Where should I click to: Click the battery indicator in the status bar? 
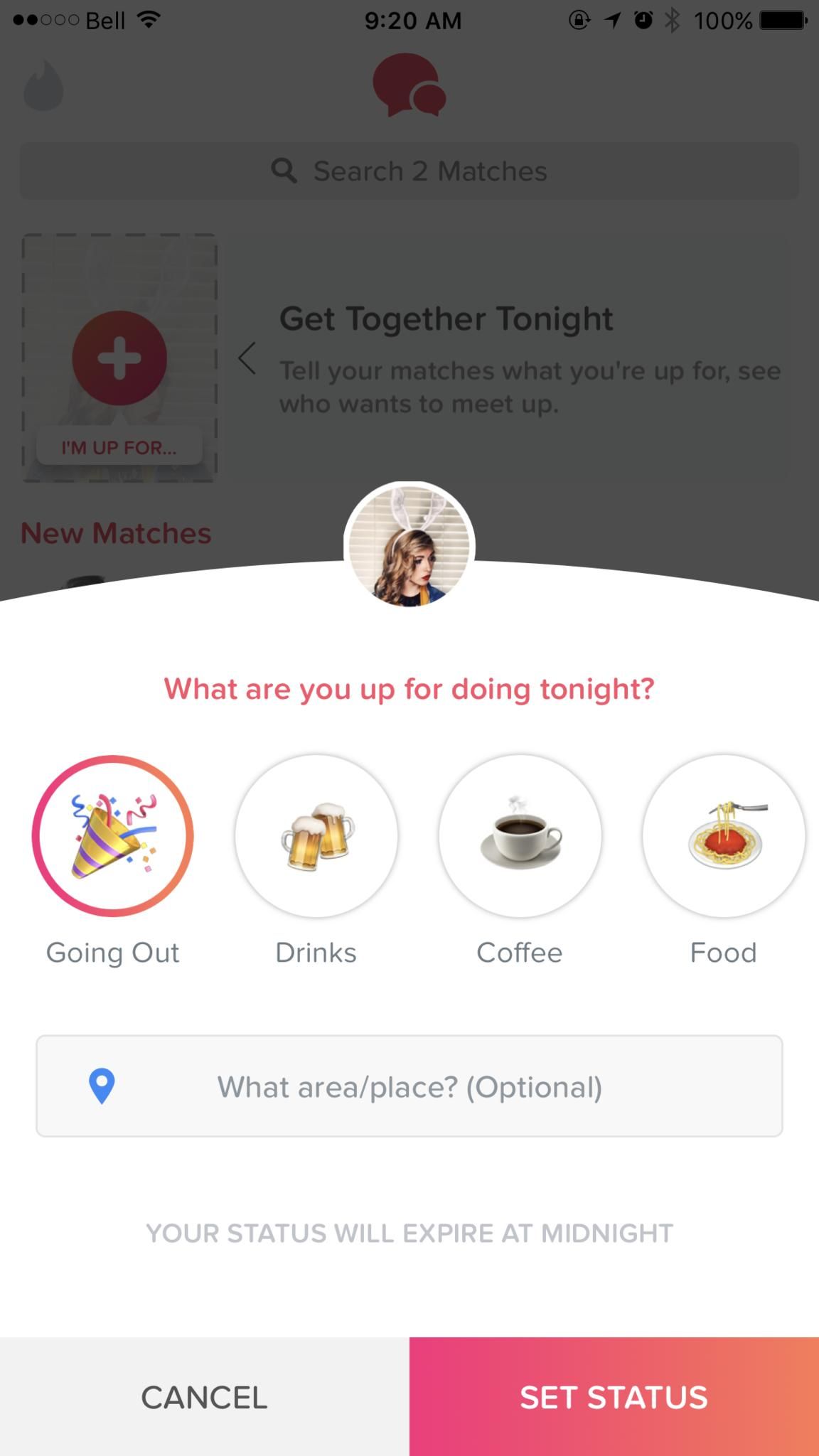[781, 21]
